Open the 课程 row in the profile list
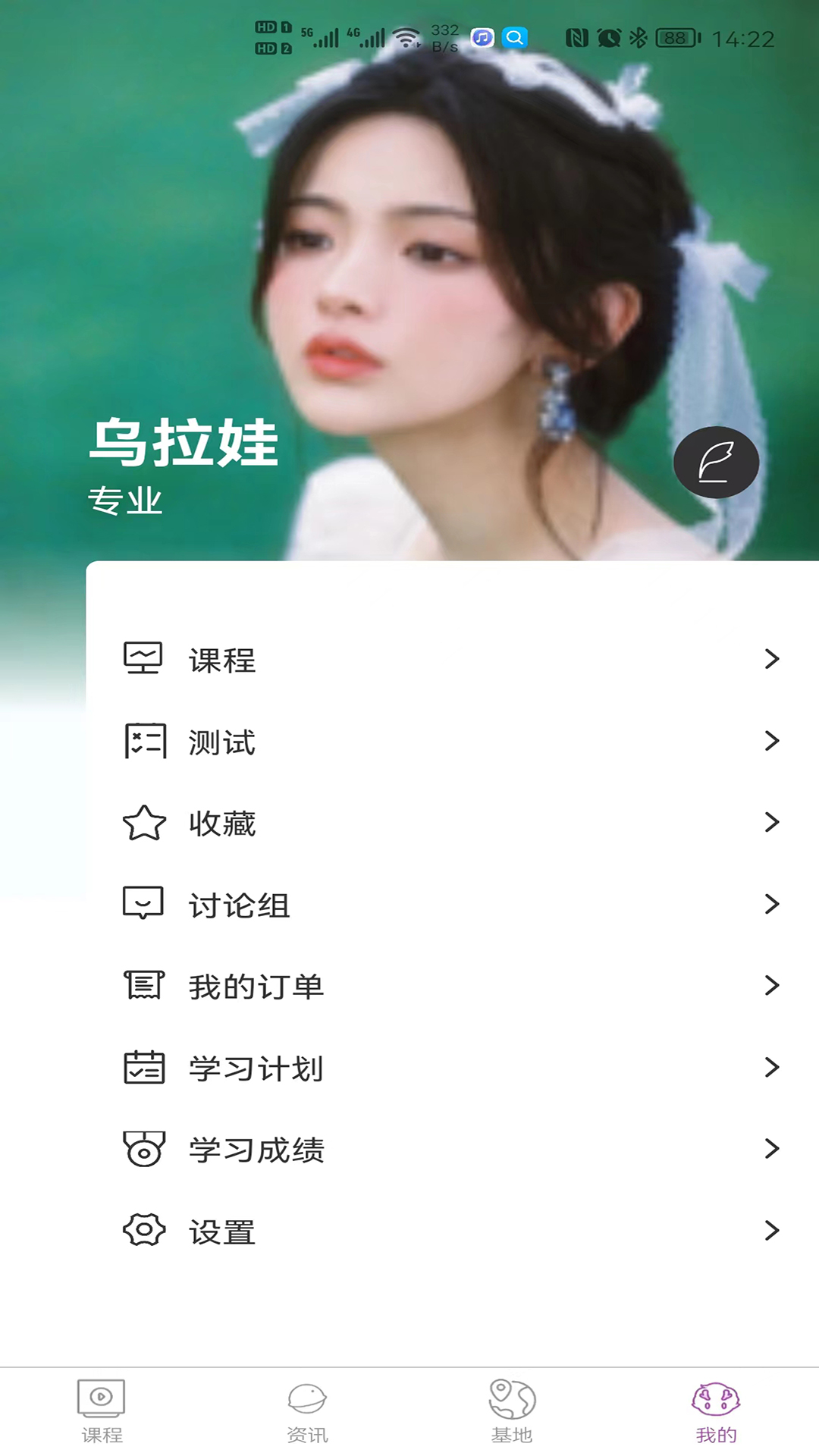This screenshot has height=1456, width=819. (x=451, y=659)
